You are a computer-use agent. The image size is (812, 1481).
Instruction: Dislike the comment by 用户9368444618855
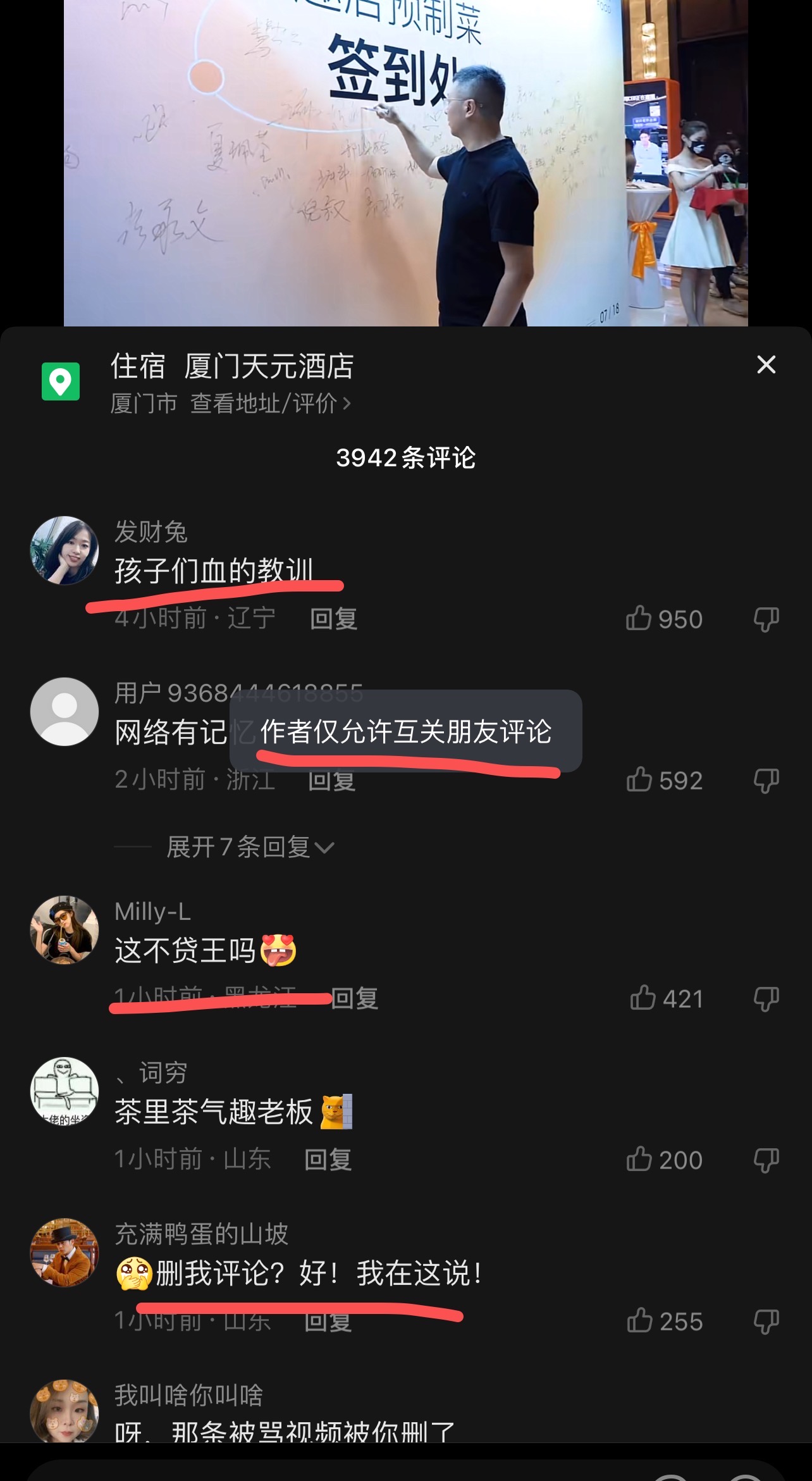tap(766, 781)
